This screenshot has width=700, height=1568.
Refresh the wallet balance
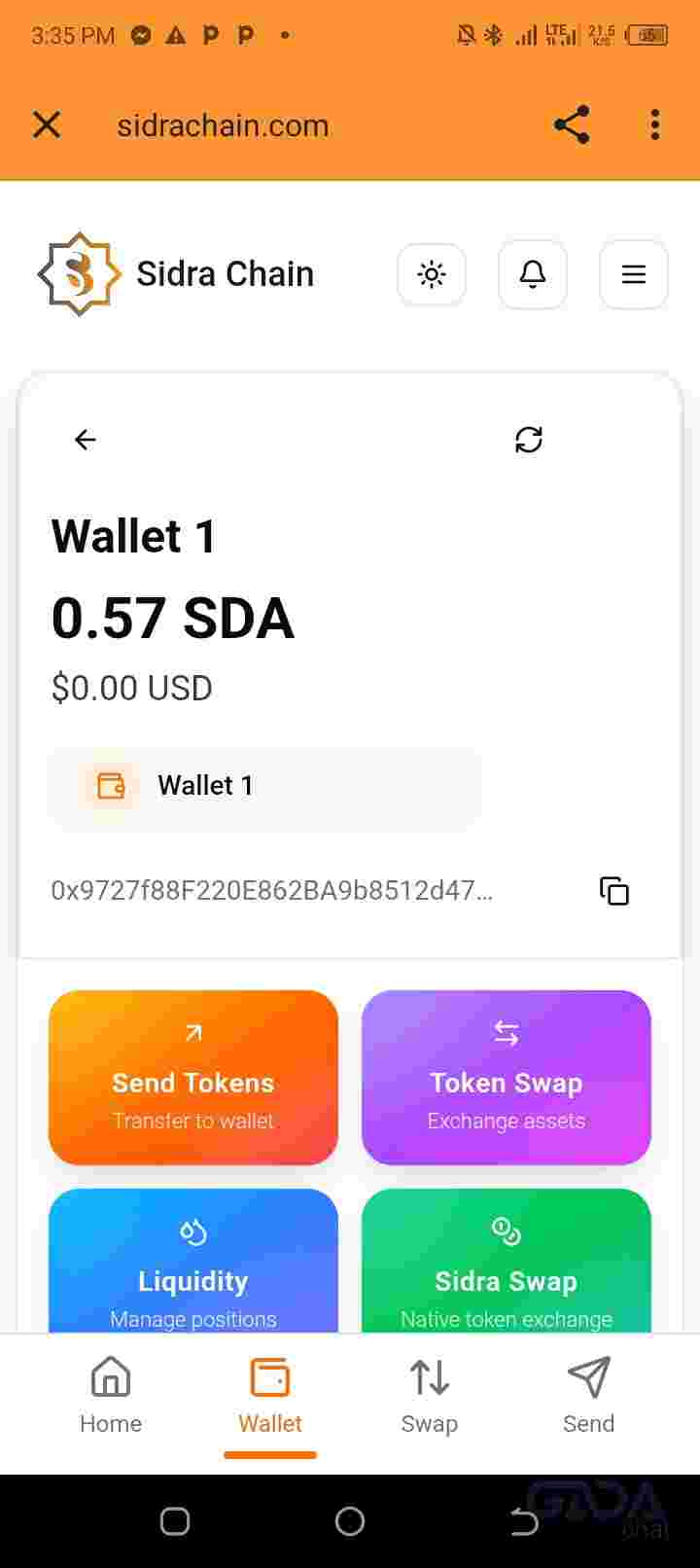[529, 440]
